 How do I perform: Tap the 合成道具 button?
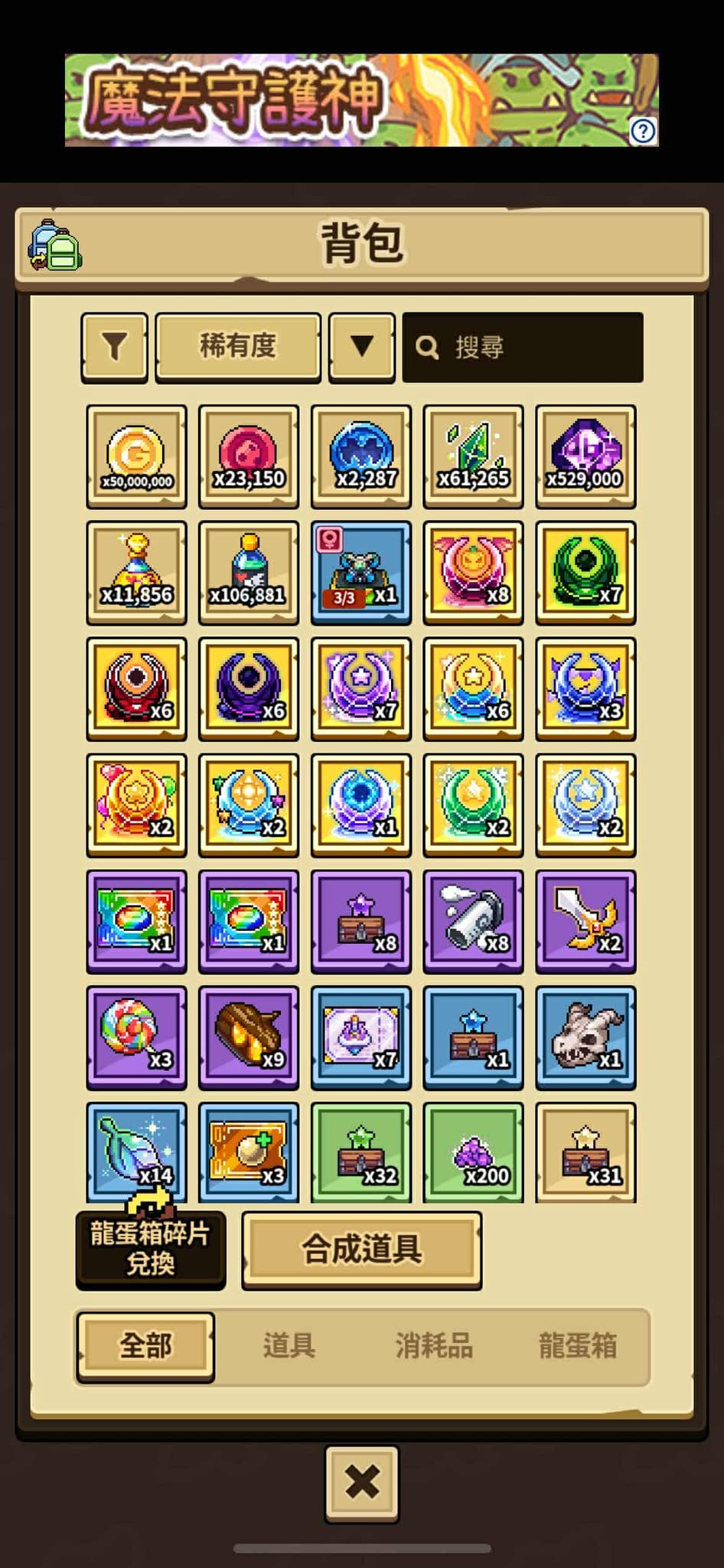click(x=361, y=1249)
